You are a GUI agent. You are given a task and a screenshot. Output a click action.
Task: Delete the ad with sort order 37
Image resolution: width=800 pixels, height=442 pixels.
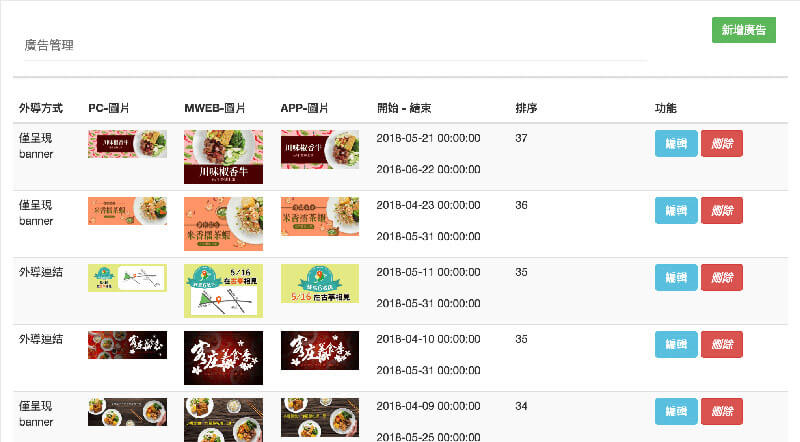pyautogui.click(x=722, y=143)
